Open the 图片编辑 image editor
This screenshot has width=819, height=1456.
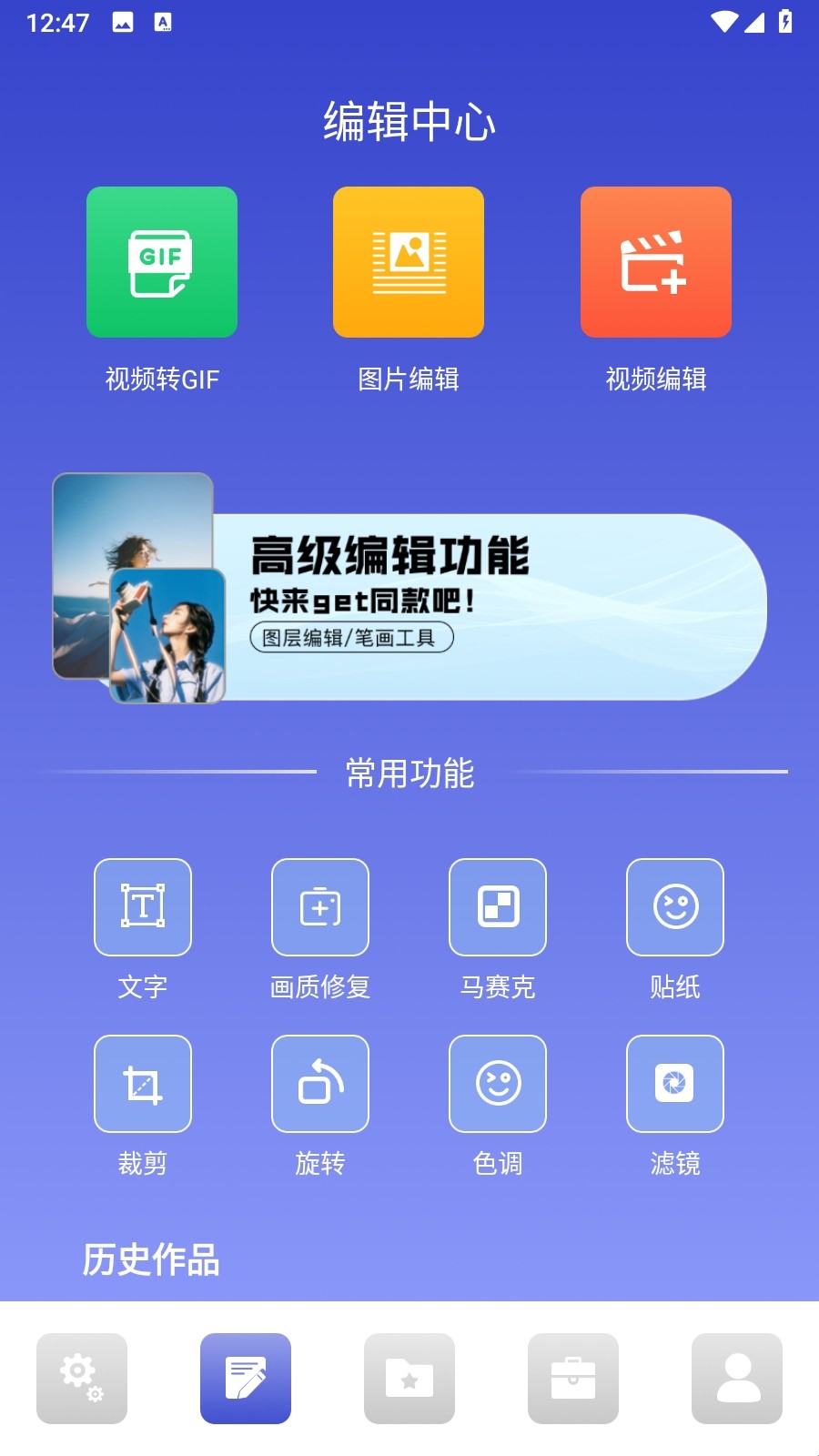click(409, 262)
